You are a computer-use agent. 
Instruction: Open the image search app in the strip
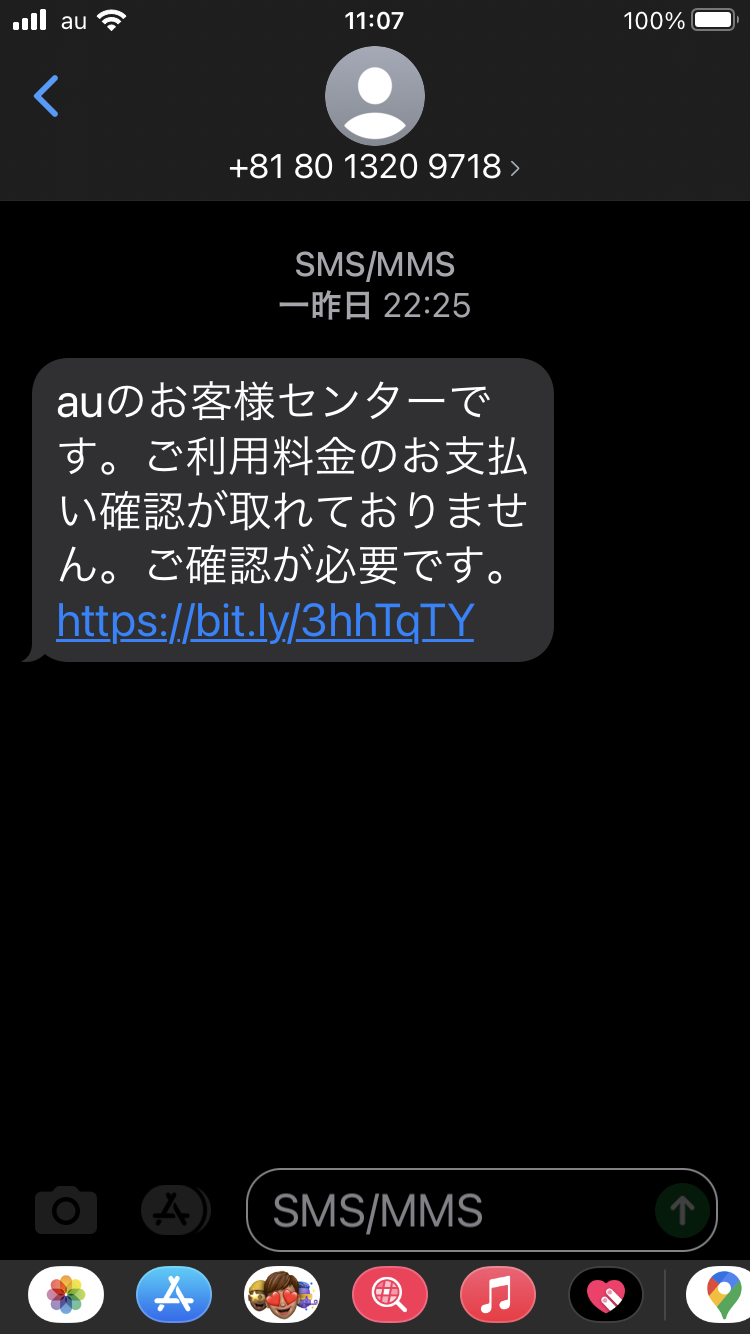[390, 1295]
